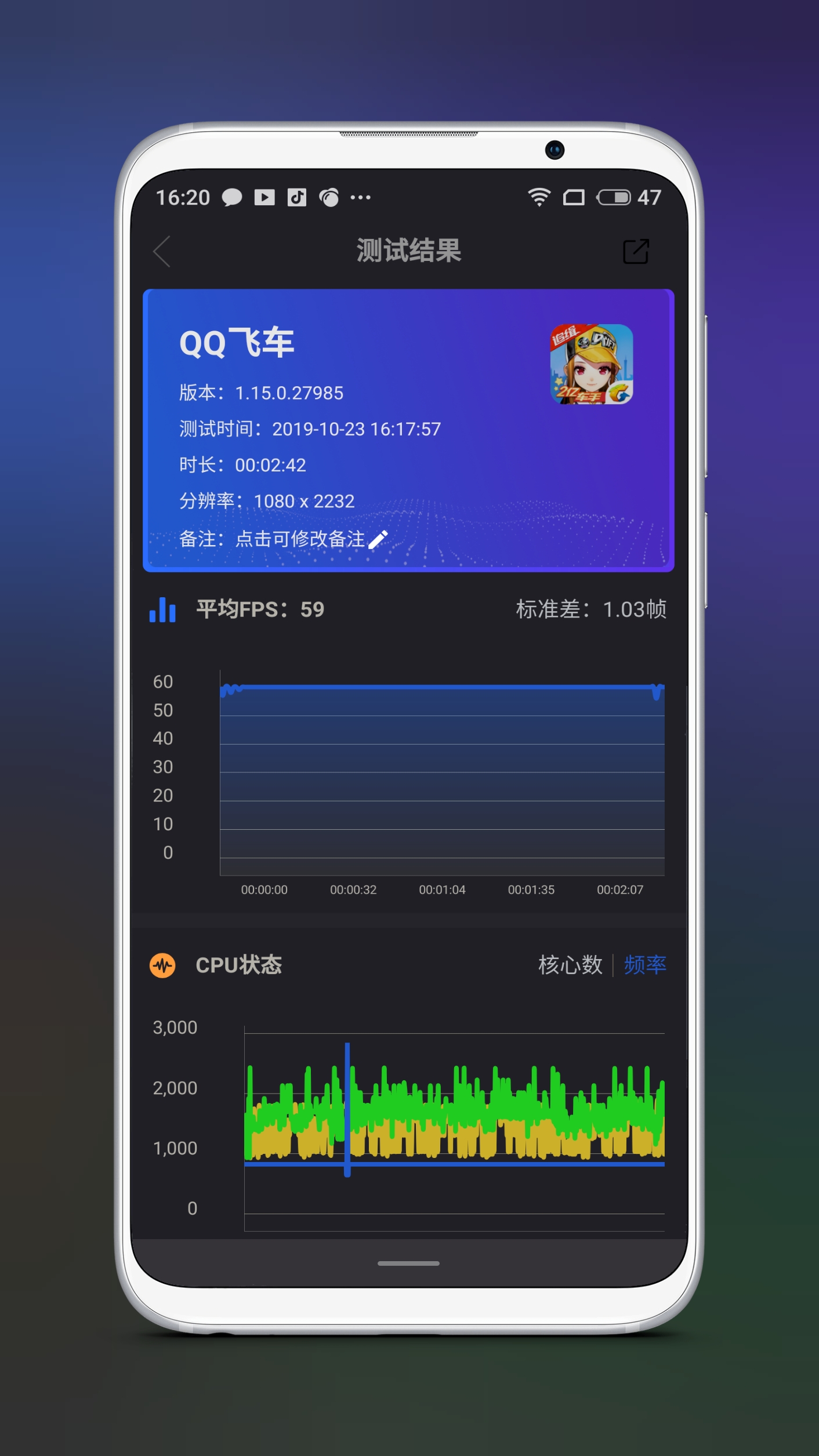Screen dimensions: 819x1456
Task: Select the 频率 view for CPU状态
Action: [645, 964]
